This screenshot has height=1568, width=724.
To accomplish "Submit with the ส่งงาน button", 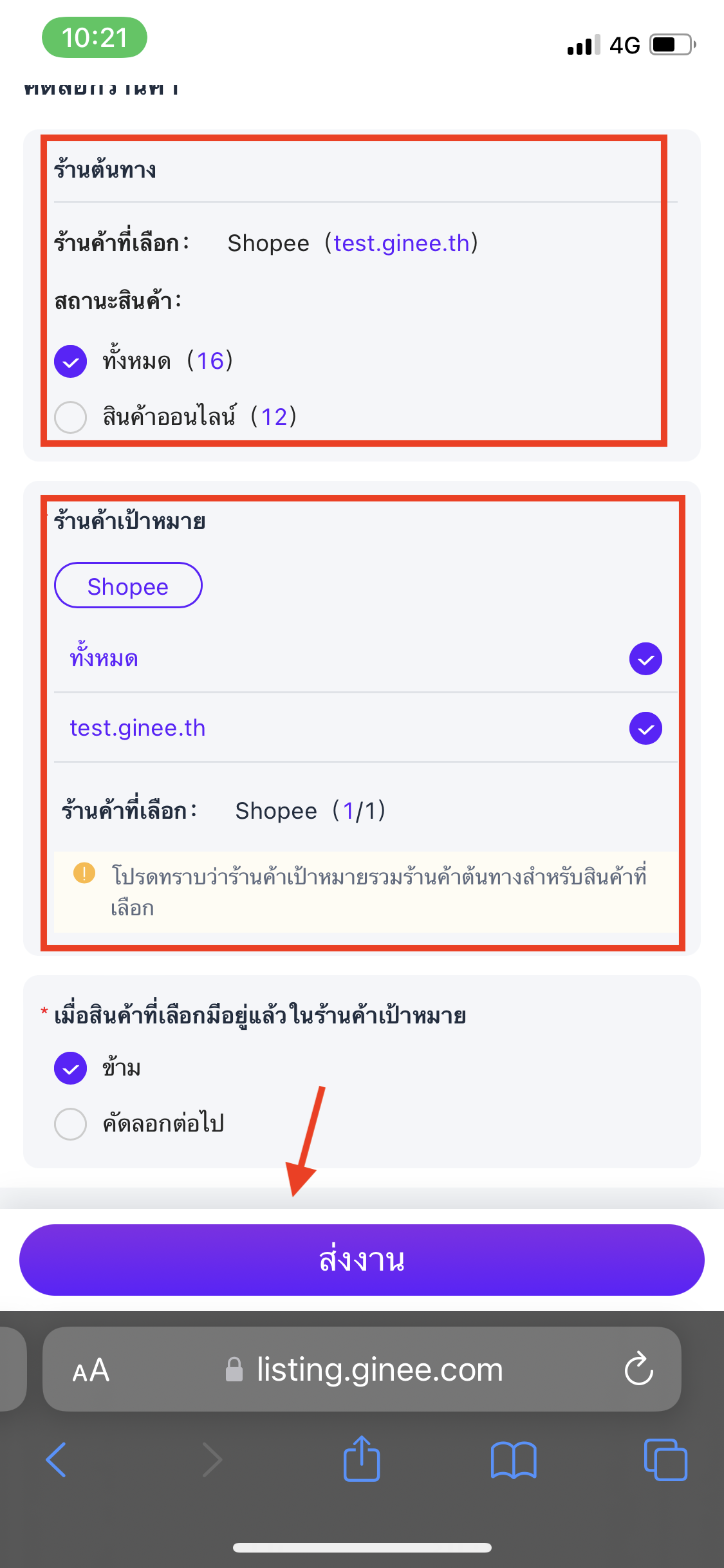I will (x=362, y=1260).
